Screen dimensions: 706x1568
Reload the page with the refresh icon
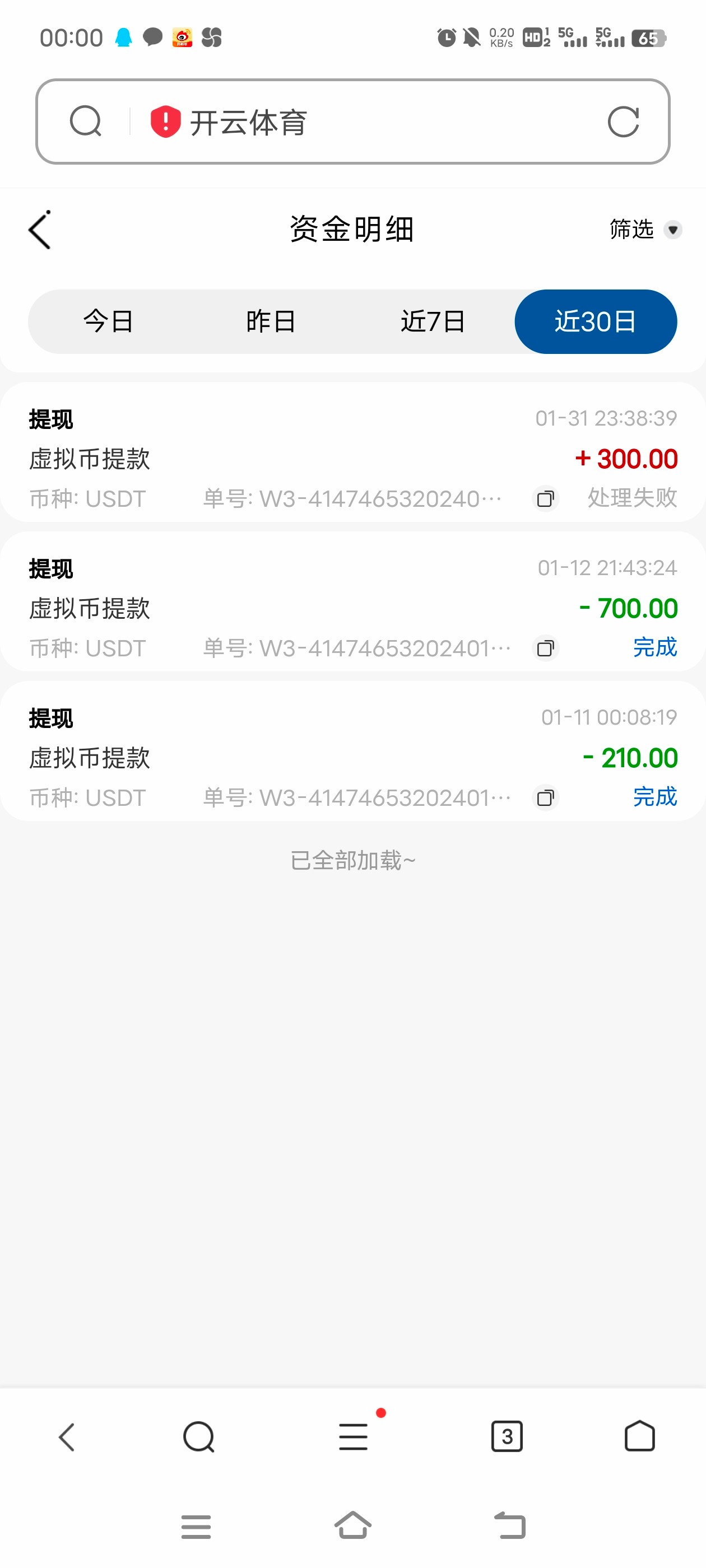(623, 122)
